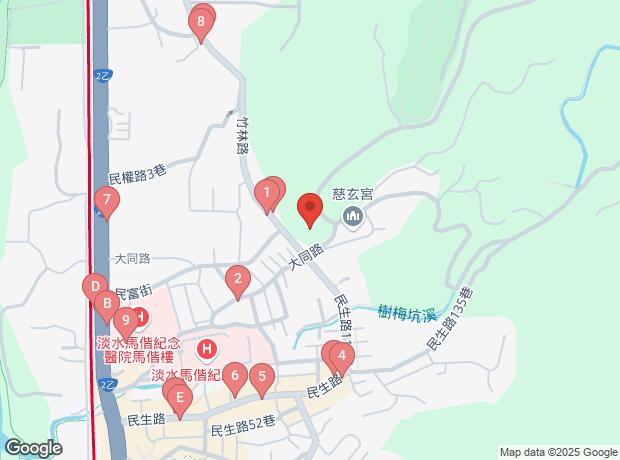Viewport: 620px width, 460px height.
Task: Select the unnumbered red location pin
Action: pyautogui.click(x=310, y=210)
